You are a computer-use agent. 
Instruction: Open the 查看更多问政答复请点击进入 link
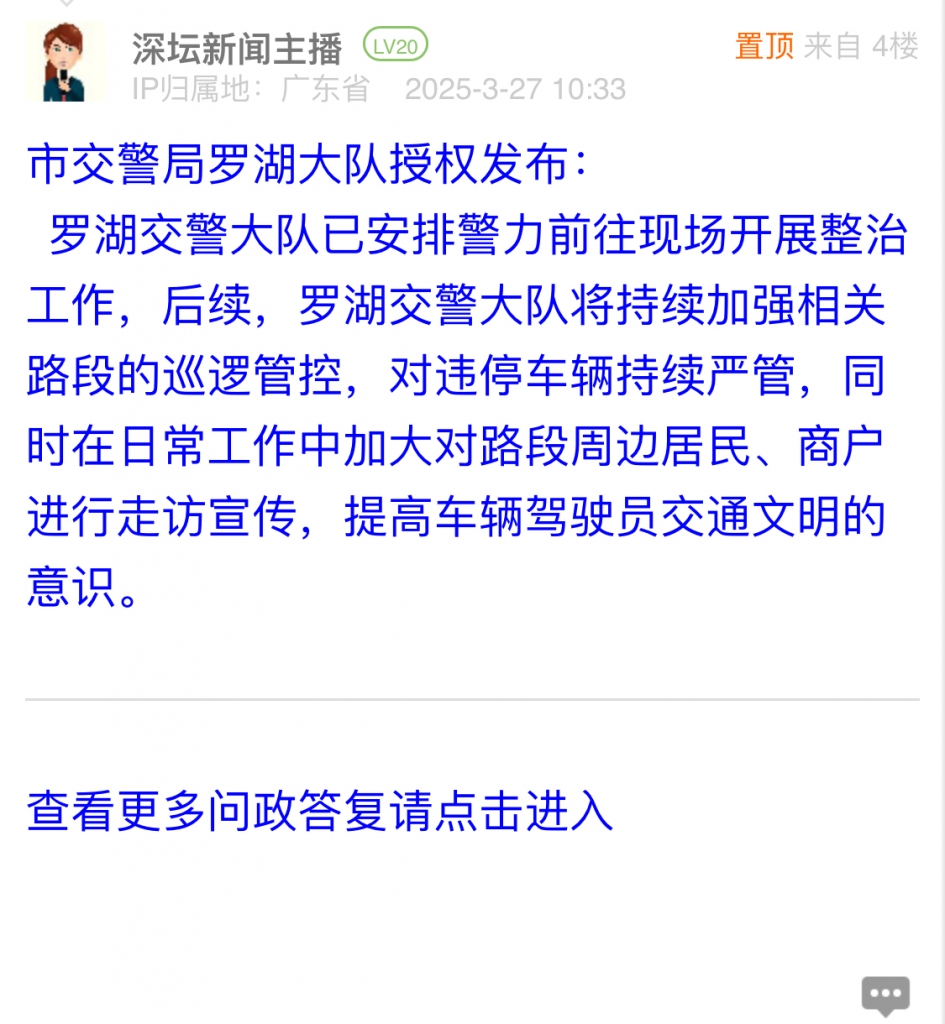coord(320,811)
